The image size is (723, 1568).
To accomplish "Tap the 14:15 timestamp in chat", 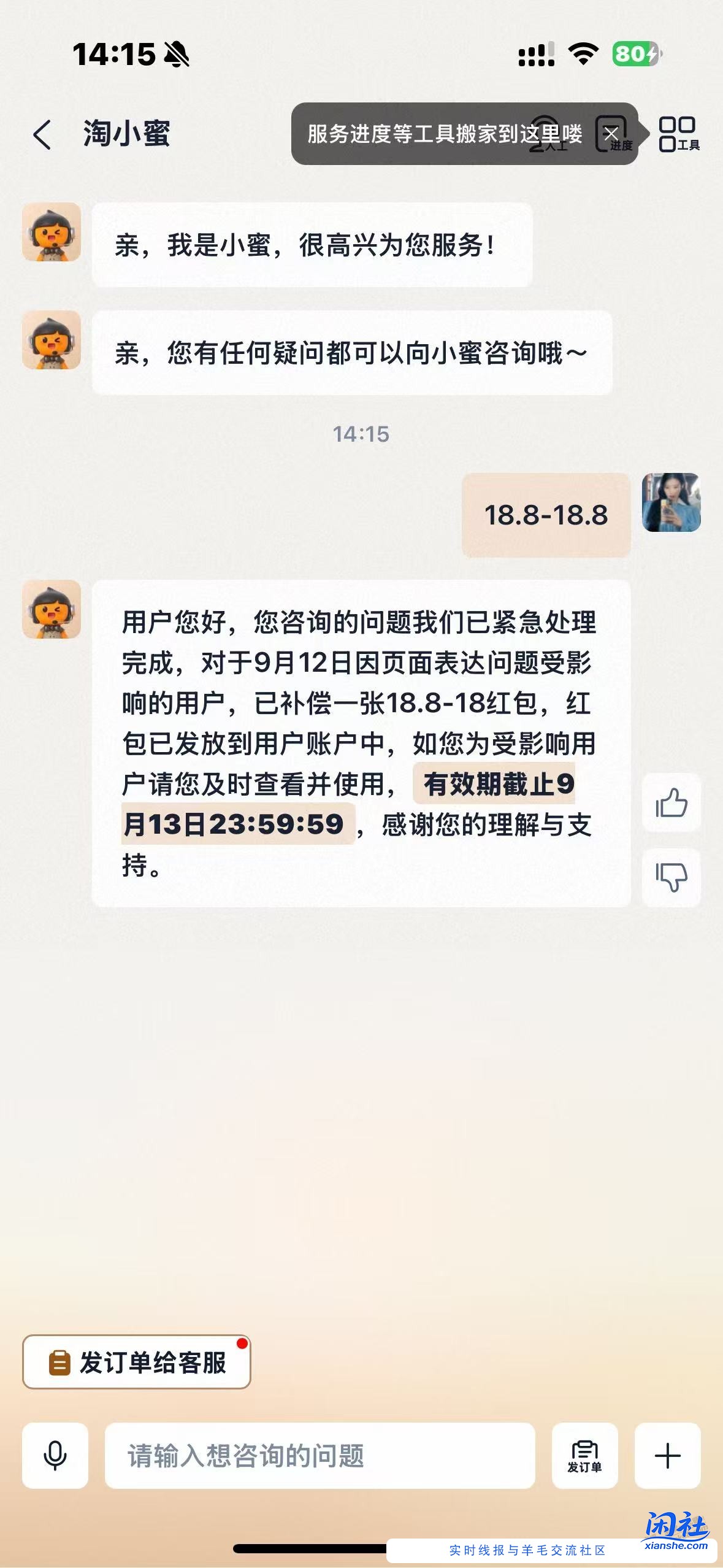I will click(x=361, y=433).
